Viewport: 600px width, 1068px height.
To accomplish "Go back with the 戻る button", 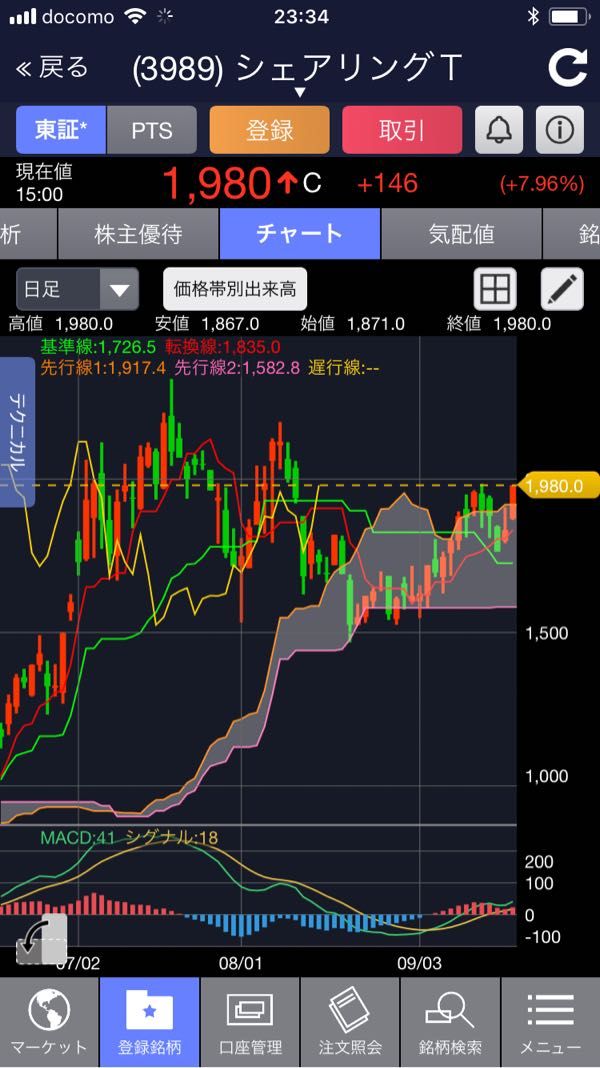I will 52,67.
